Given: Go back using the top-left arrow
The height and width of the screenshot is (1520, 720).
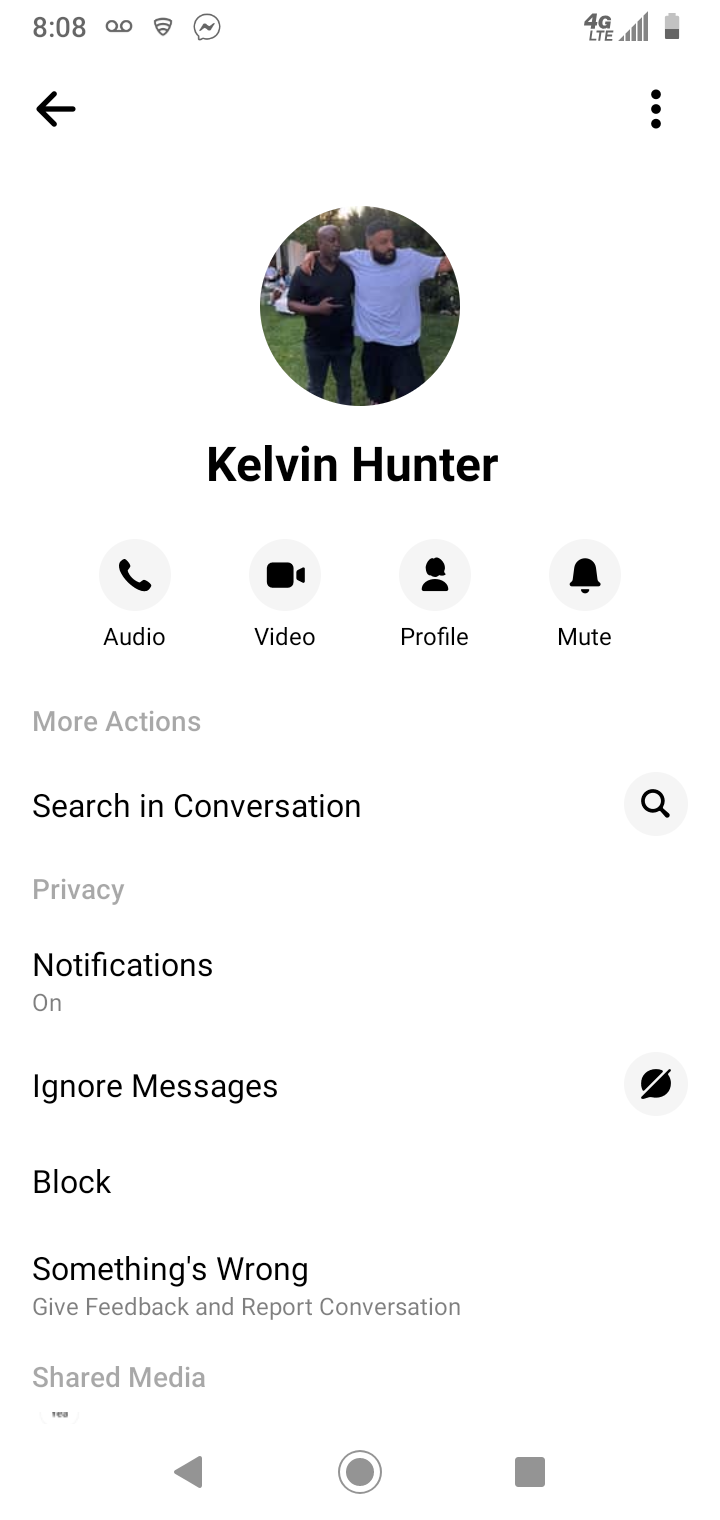Looking at the screenshot, I should [56, 109].
